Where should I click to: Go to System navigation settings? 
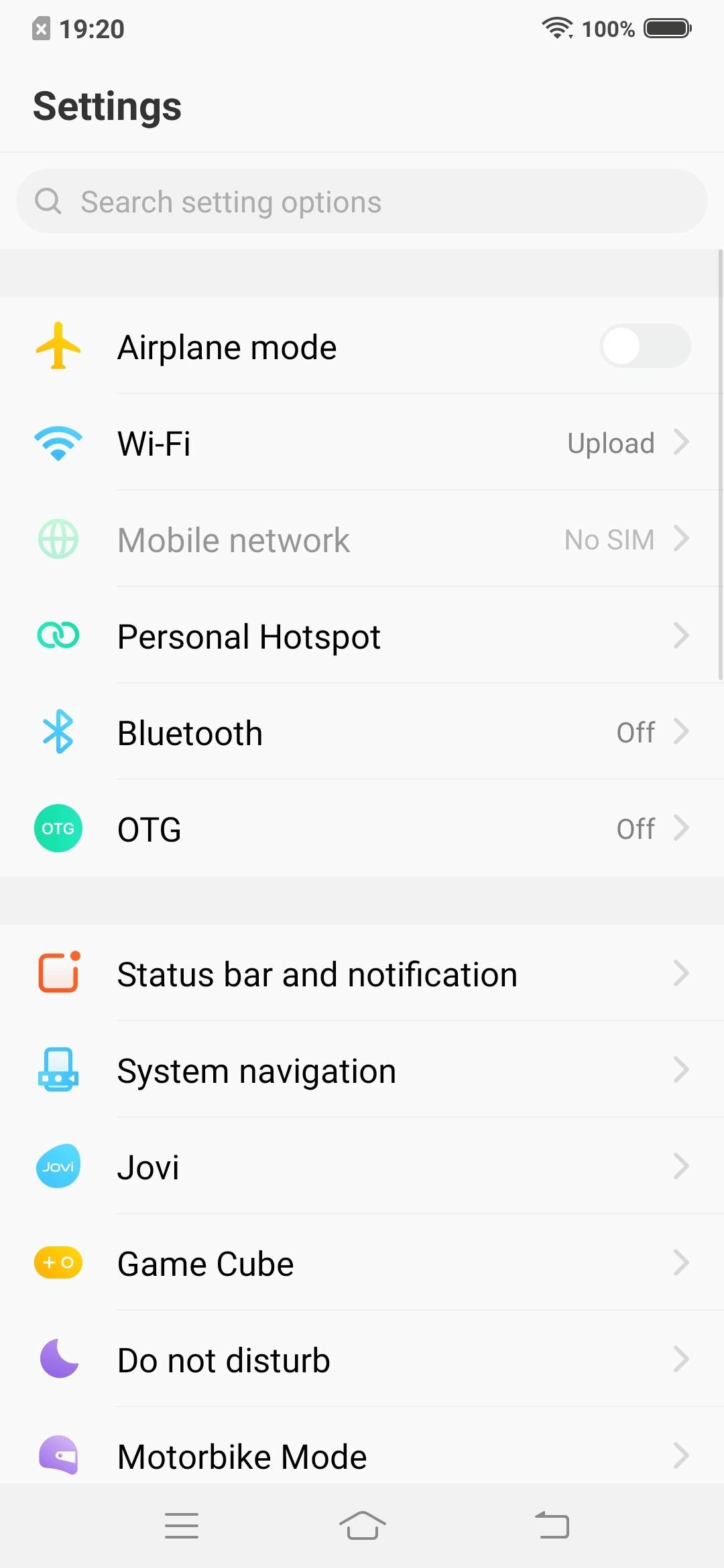coord(362,1070)
